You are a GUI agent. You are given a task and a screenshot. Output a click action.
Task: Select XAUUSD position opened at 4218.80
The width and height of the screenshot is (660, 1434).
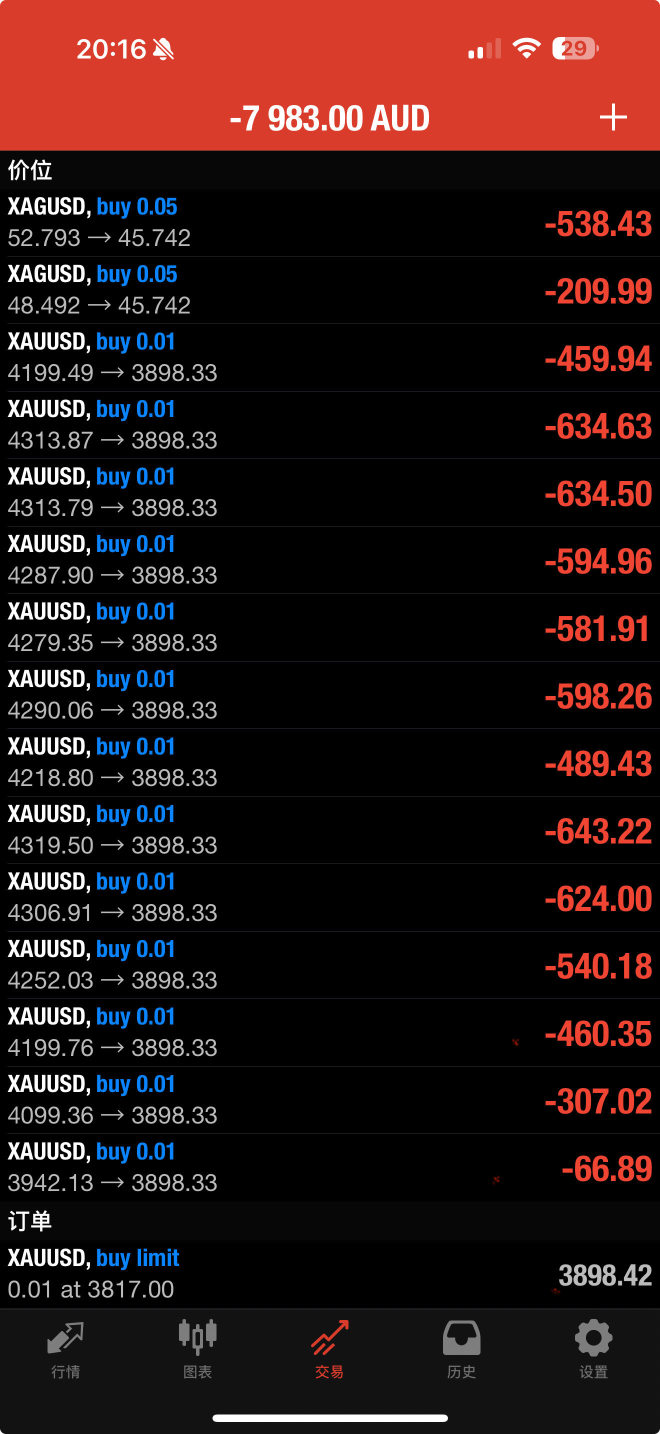point(330,763)
